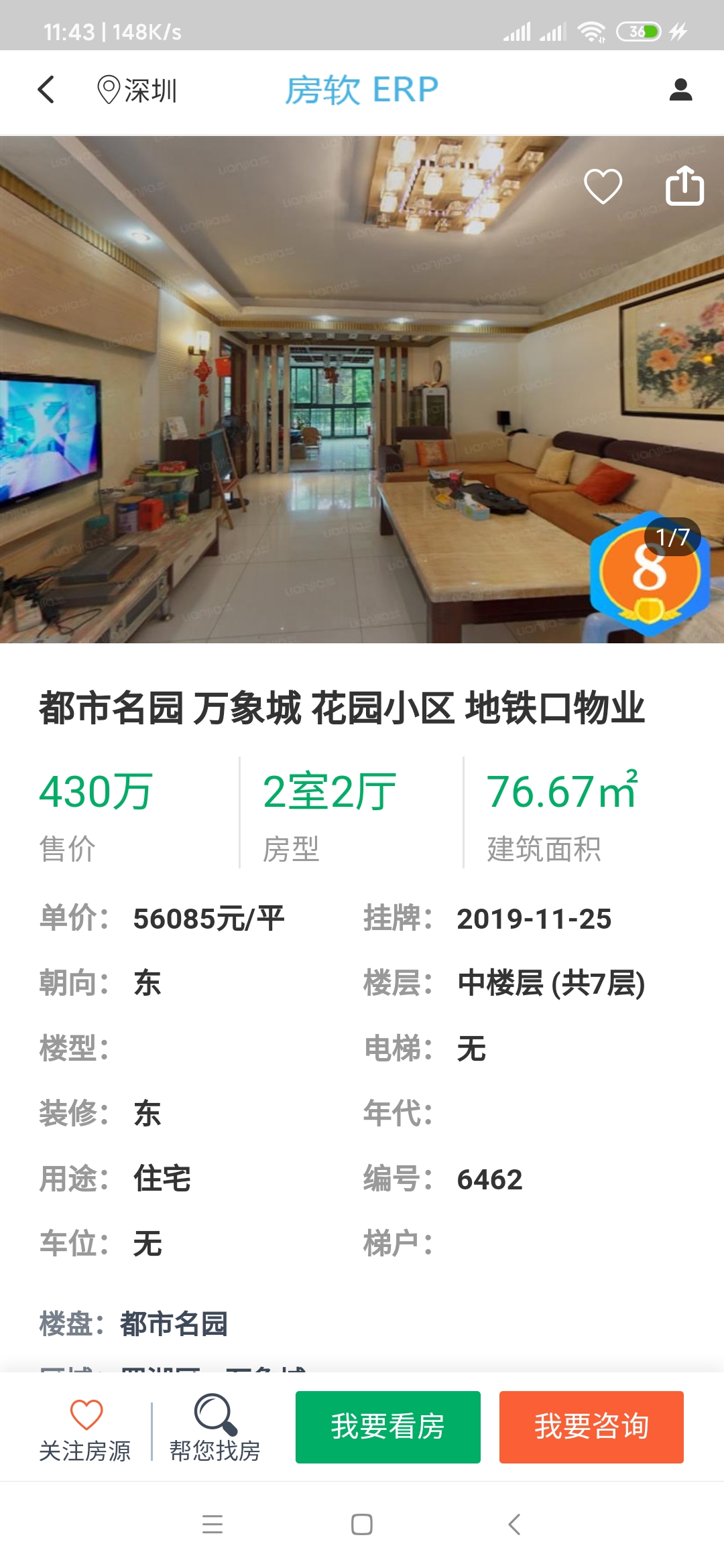This screenshot has width=724, height=1568.
Task: Tap the 我要看房 button
Action: 387,1427
